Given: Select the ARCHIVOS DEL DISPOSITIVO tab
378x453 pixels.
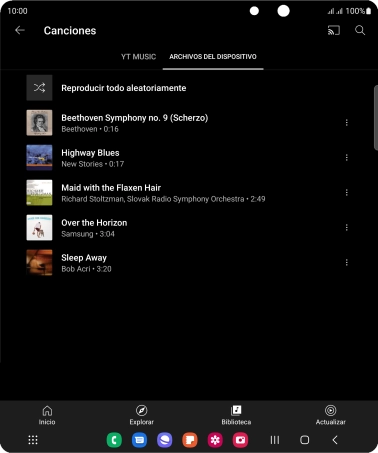Looking at the screenshot, I should pos(213,57).
